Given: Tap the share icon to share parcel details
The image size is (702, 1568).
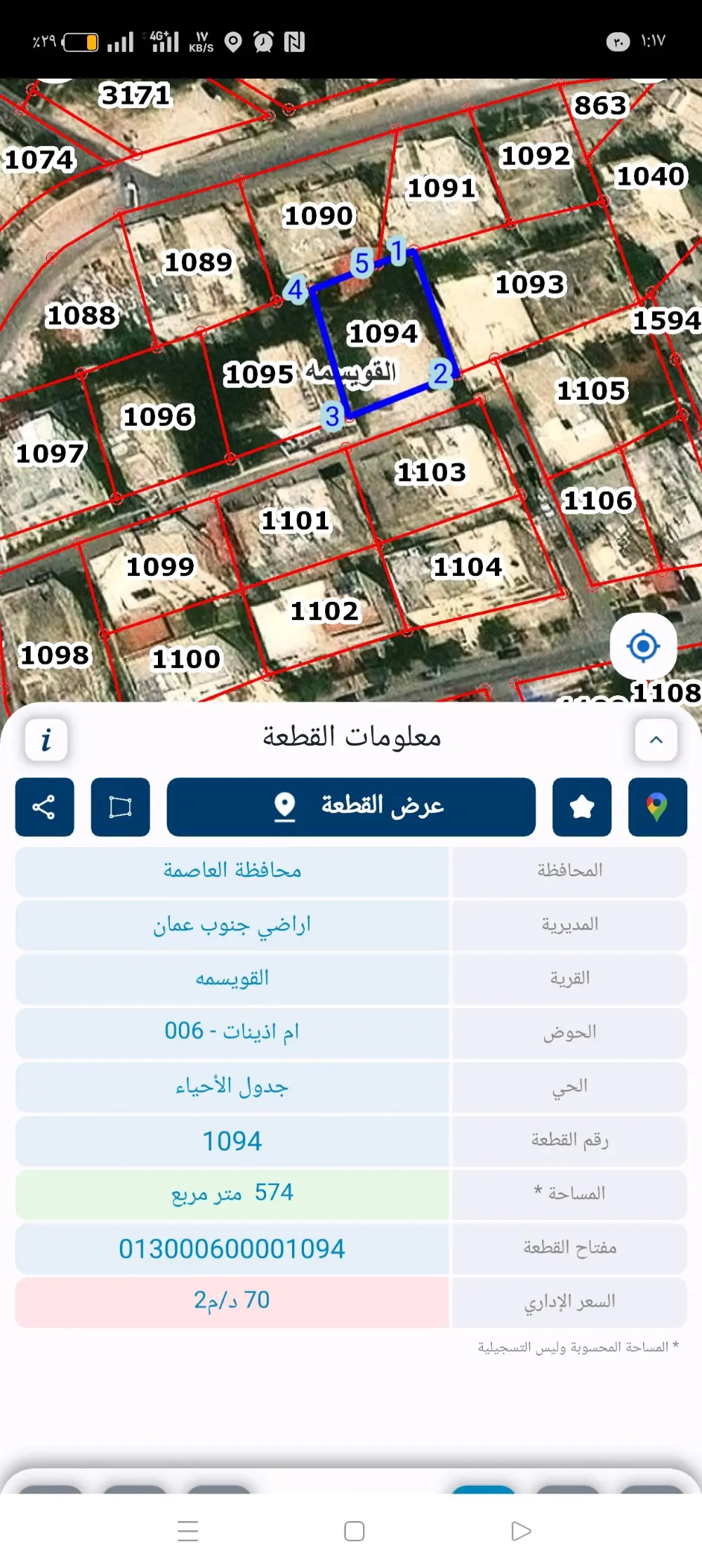Looking at the screenshot, I should [44, 807].
